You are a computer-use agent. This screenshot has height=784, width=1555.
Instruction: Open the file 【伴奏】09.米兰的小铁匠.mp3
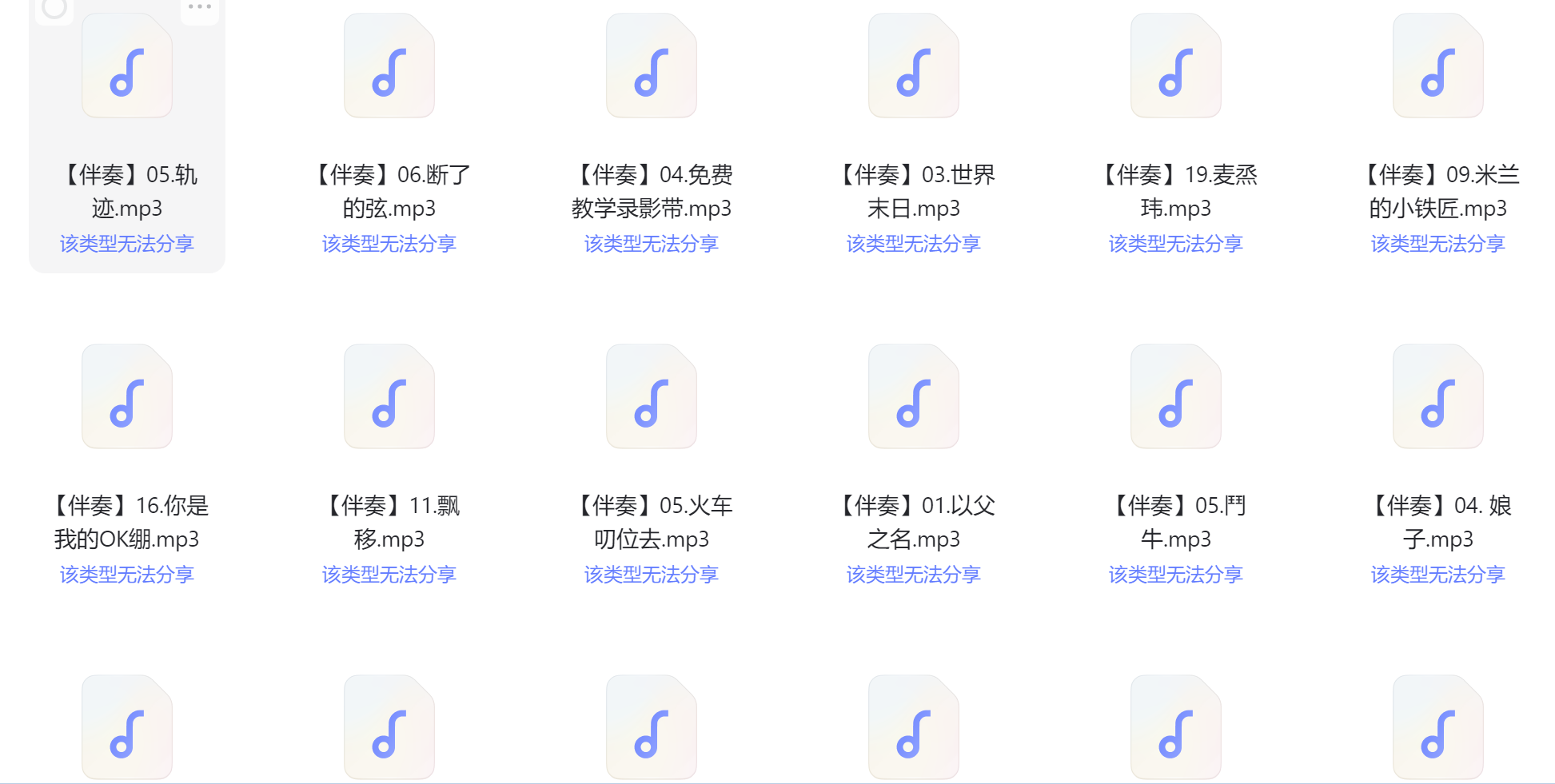pyautogui.click(x=1438, y=68)
